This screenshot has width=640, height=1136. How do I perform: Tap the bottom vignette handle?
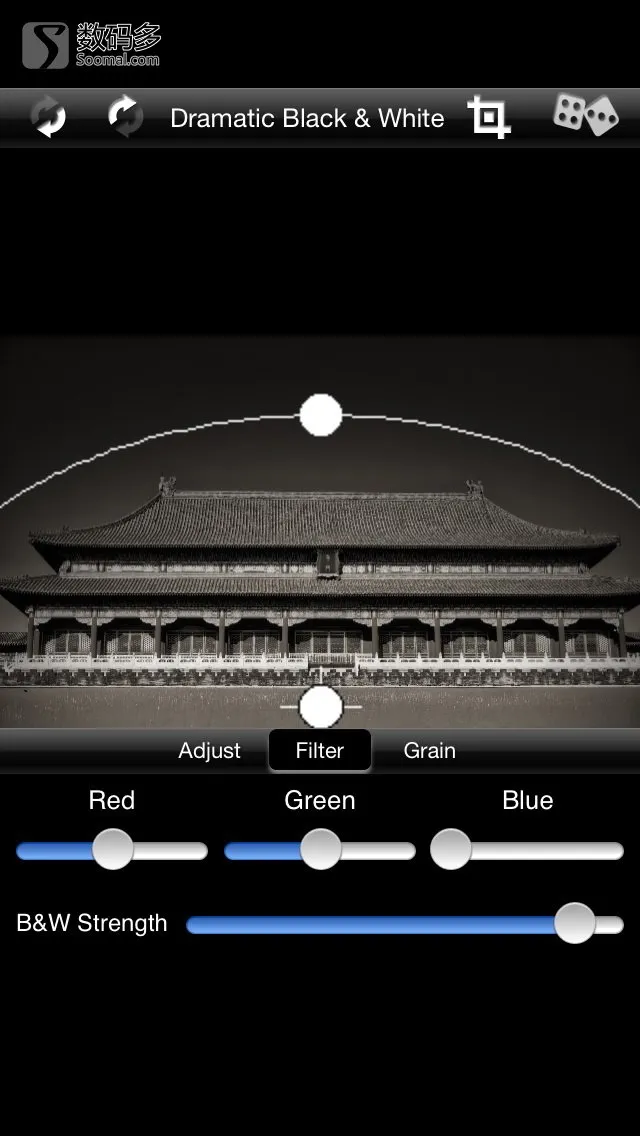(x=320, y=707)
